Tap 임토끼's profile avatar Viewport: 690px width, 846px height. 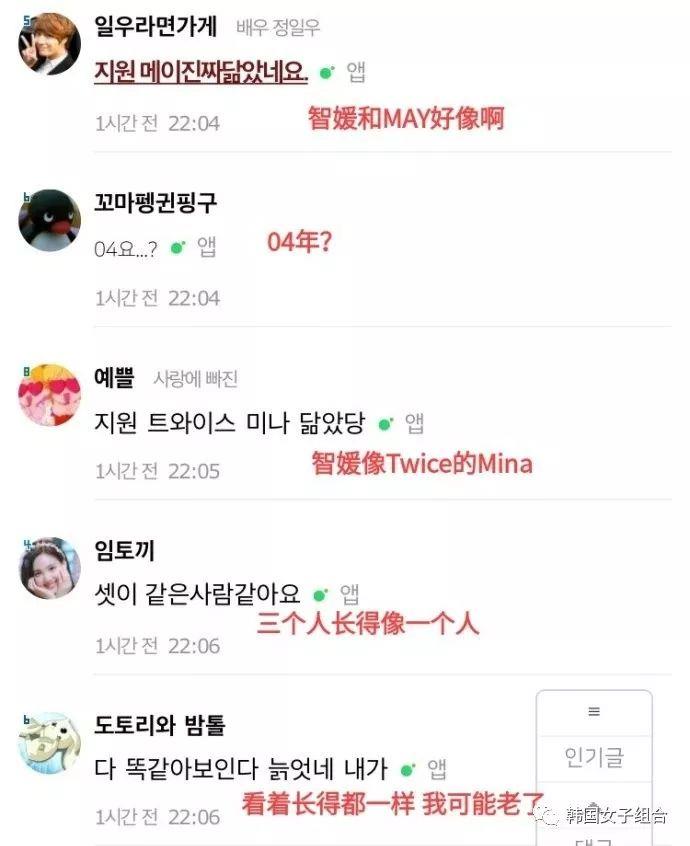tap(49, 568)
